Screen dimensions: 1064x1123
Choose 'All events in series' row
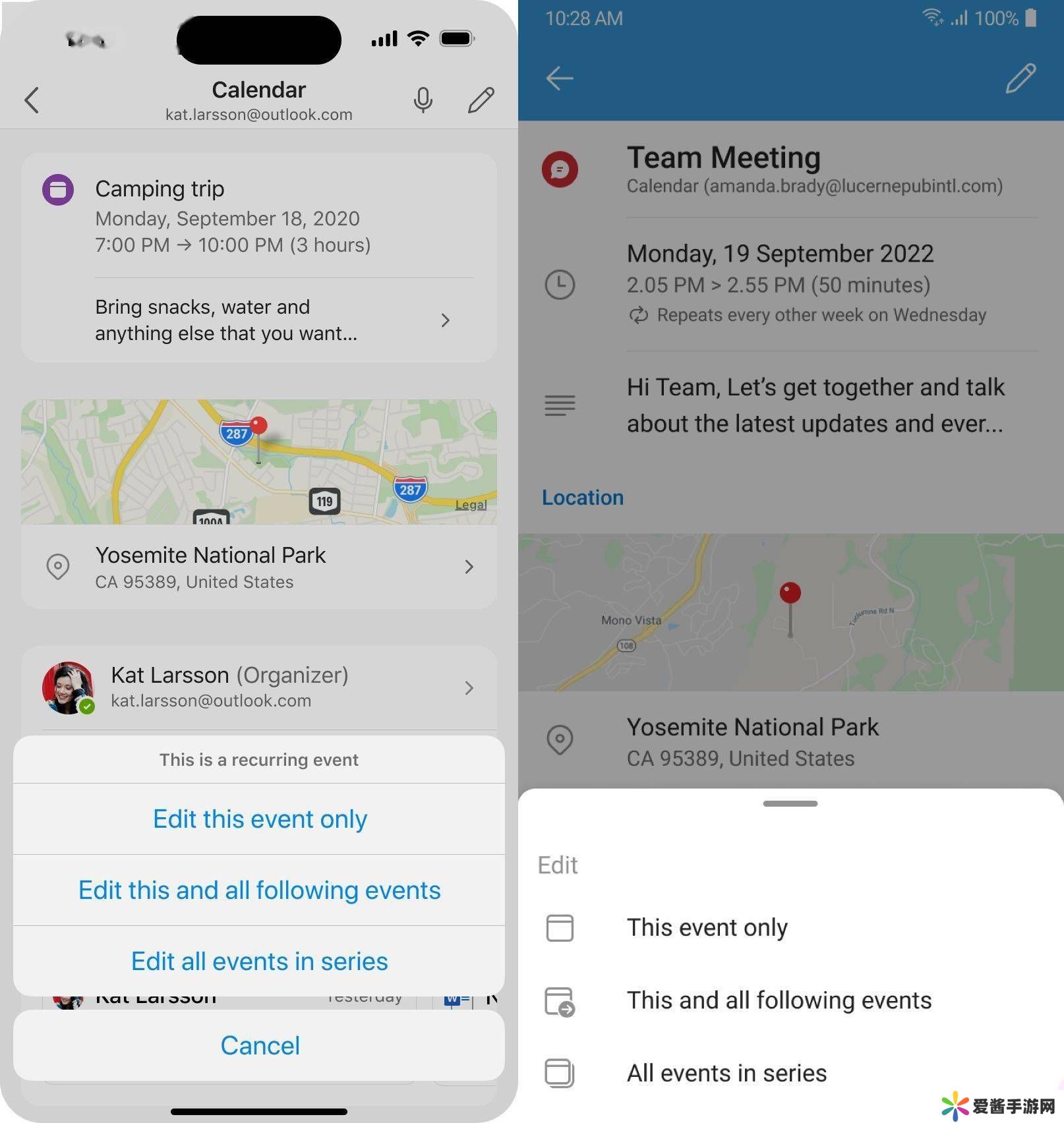726,1074
